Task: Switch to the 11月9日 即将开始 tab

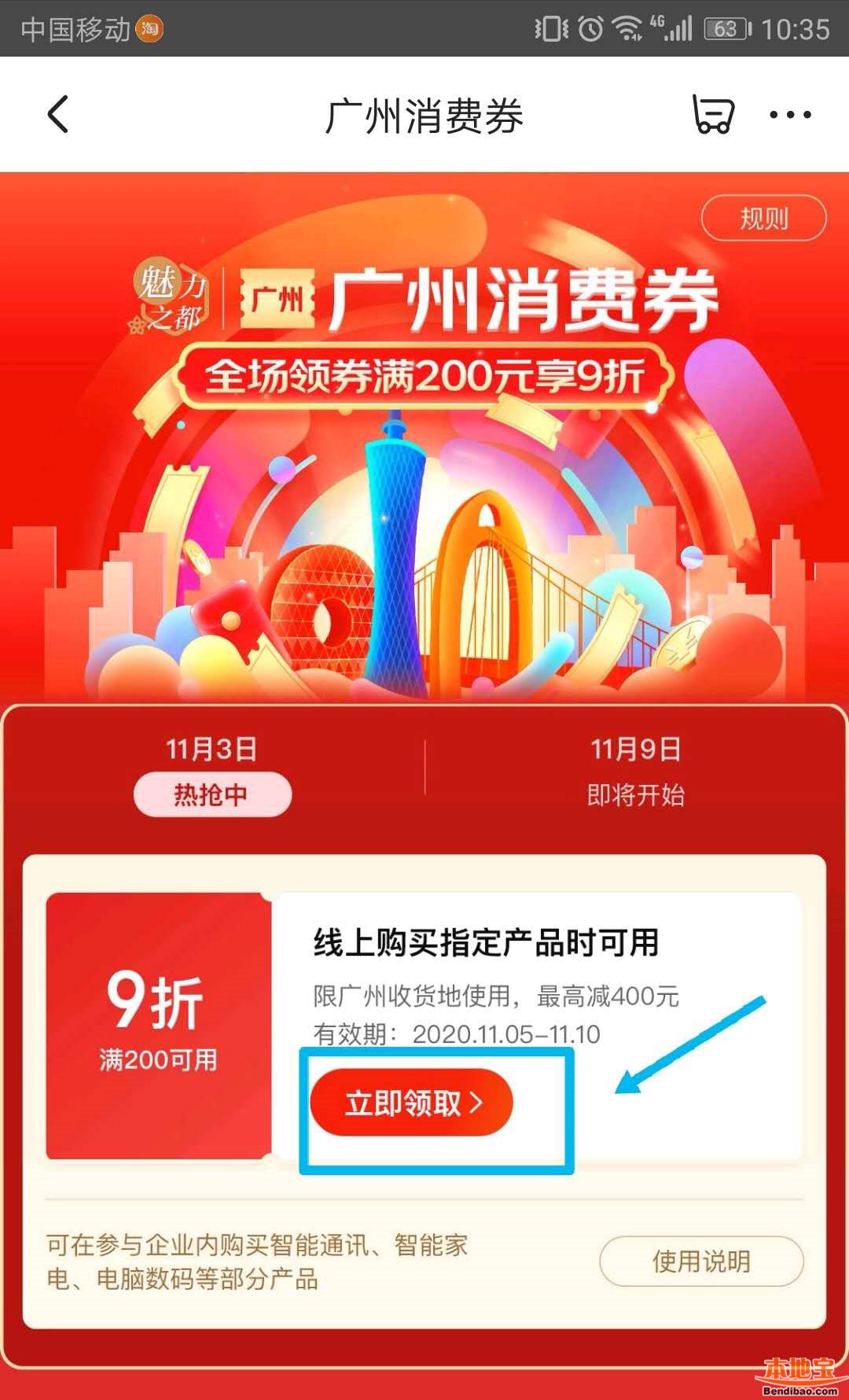Action: pos(635,772)
